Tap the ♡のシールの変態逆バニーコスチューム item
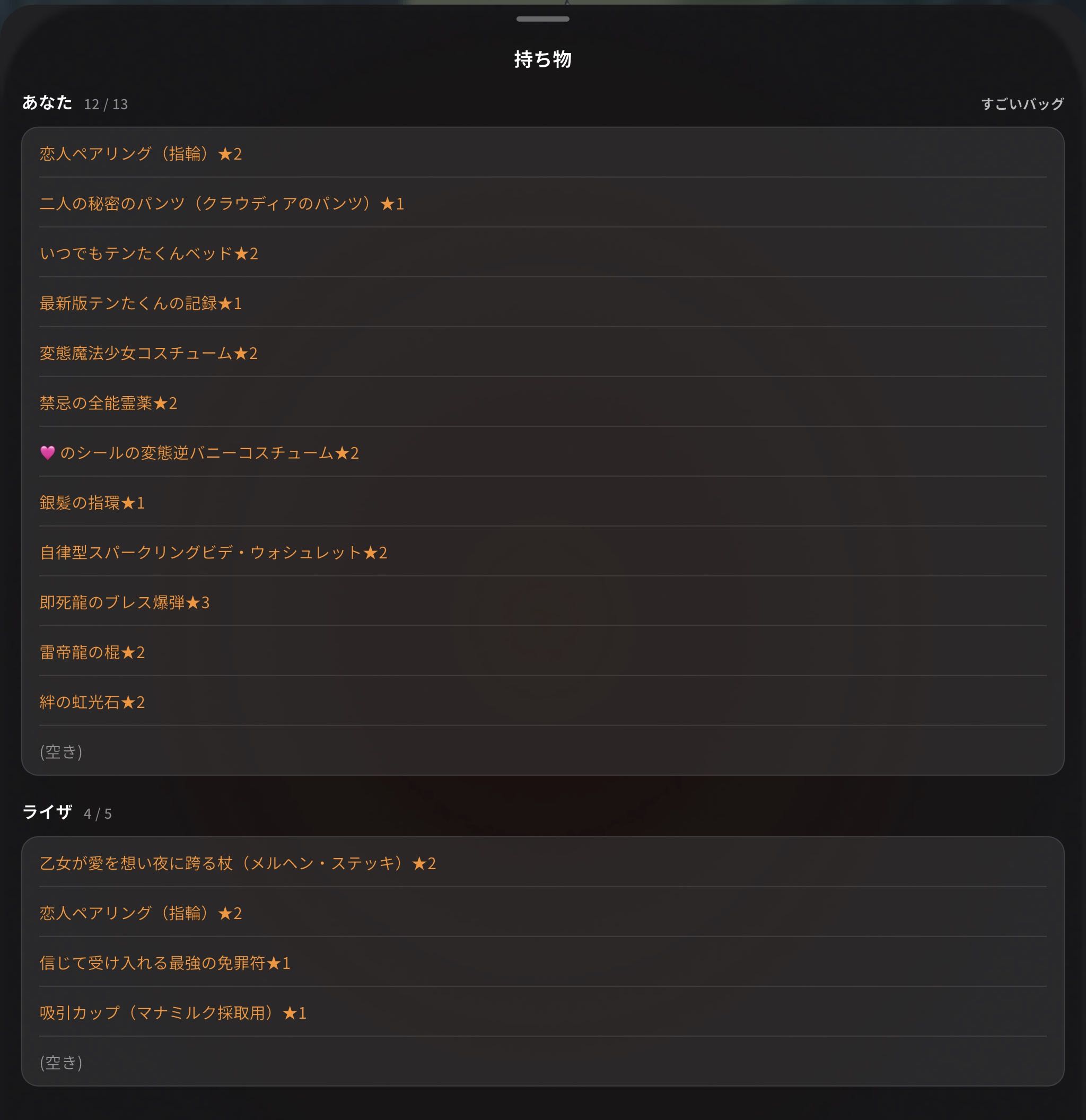 [542, 452]
